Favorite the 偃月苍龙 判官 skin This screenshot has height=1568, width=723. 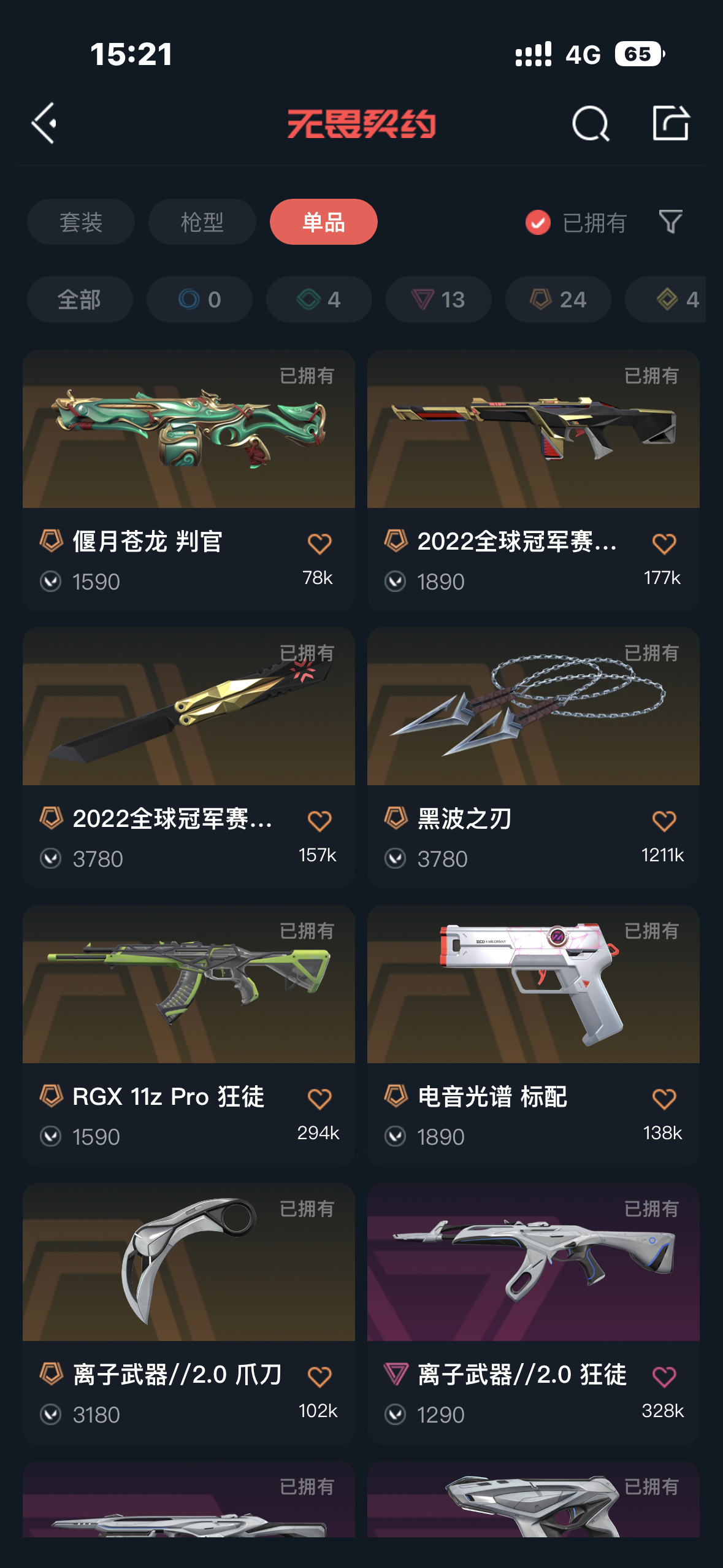point(319,544)
